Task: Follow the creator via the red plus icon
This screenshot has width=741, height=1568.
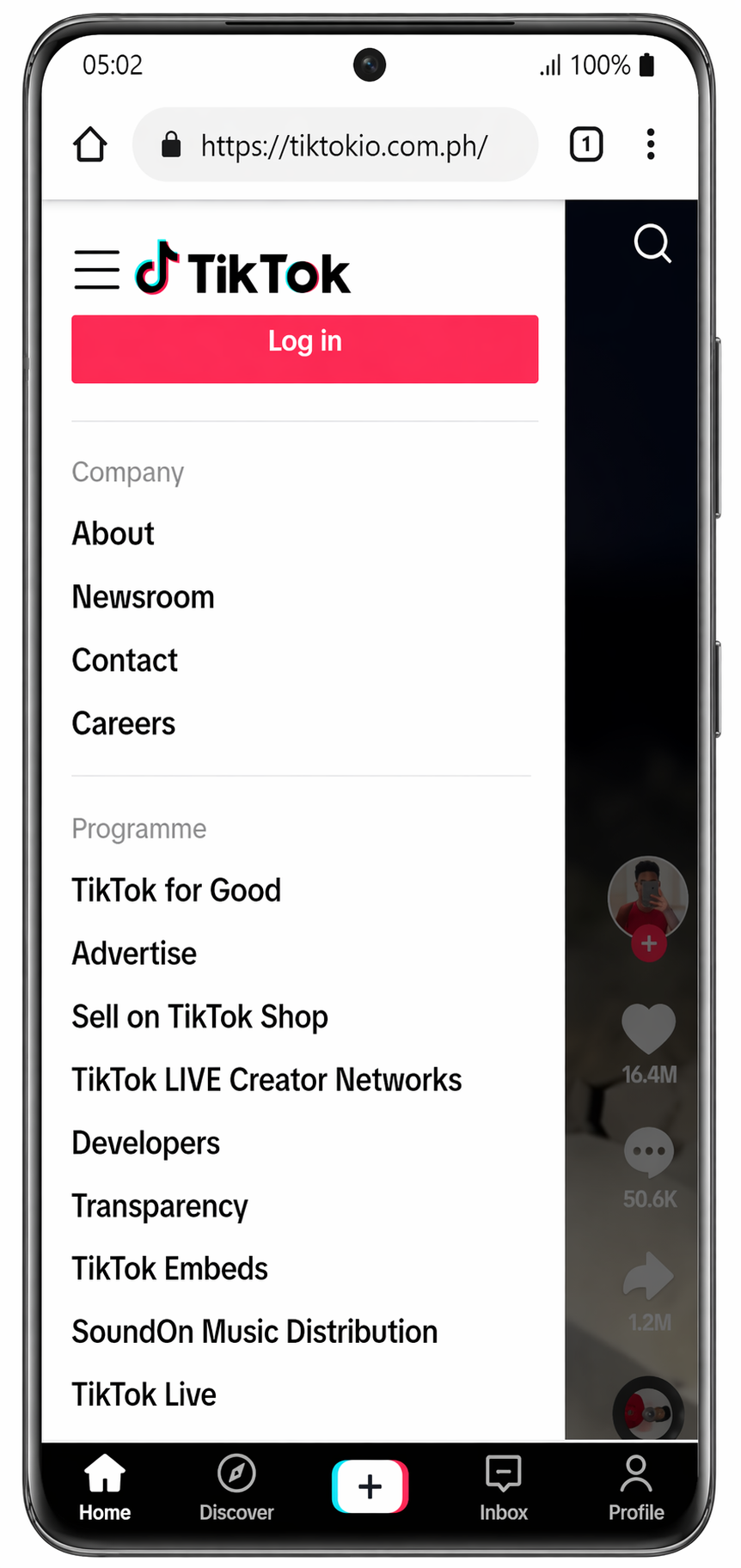Action: click(648, 943)
